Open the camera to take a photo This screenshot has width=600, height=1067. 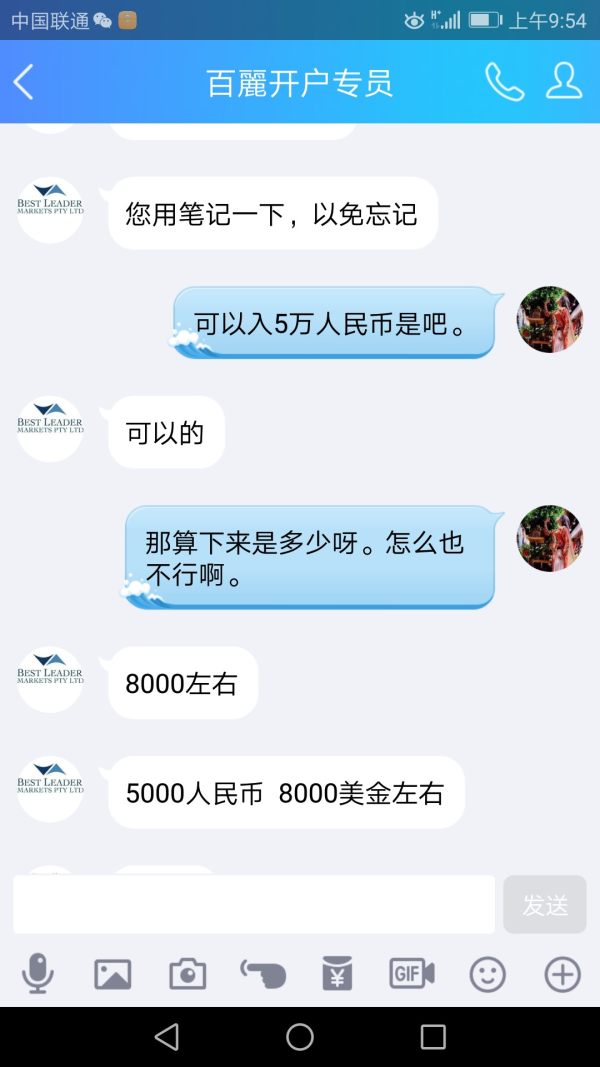click(x=188, y=973)
